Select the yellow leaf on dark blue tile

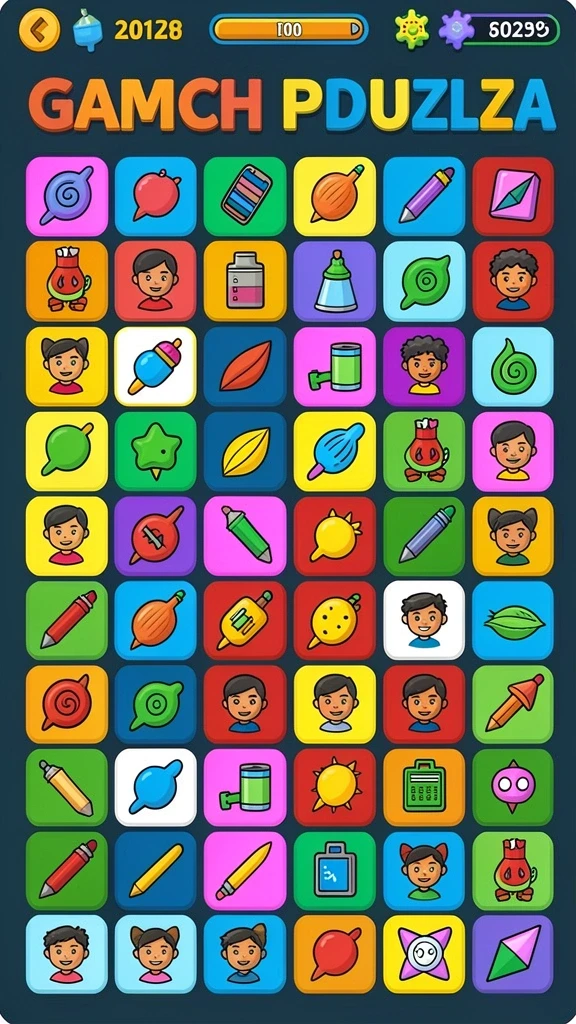point(245,451)
